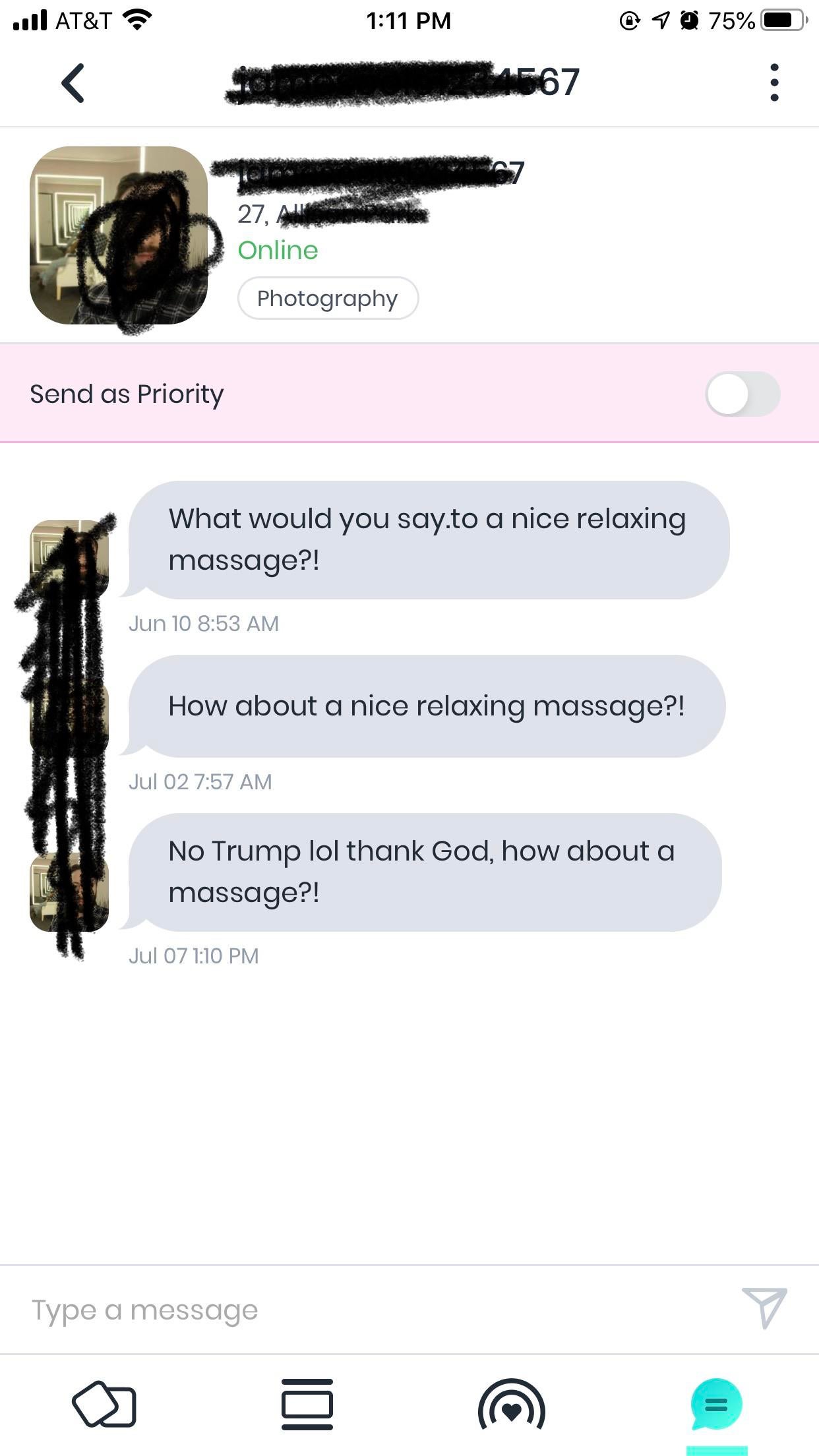Open the stacked list tab

[307, 1405]
